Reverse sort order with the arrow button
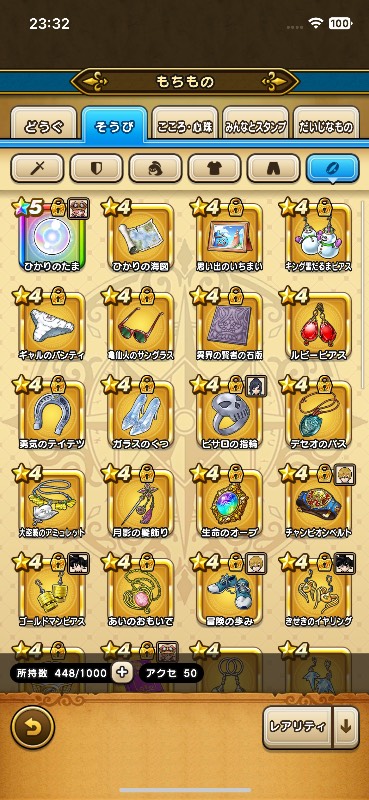 point(346,727)
